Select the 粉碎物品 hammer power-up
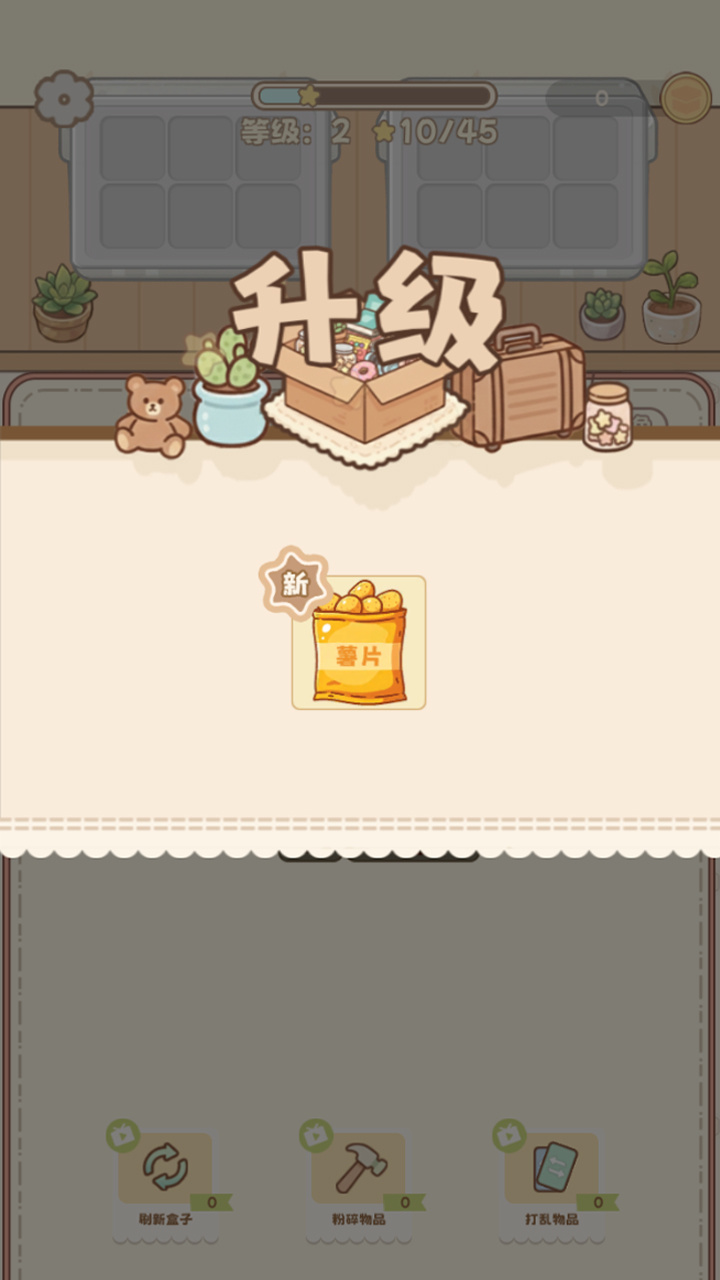The image size is (720, 1280). [x=358, y=1168]
